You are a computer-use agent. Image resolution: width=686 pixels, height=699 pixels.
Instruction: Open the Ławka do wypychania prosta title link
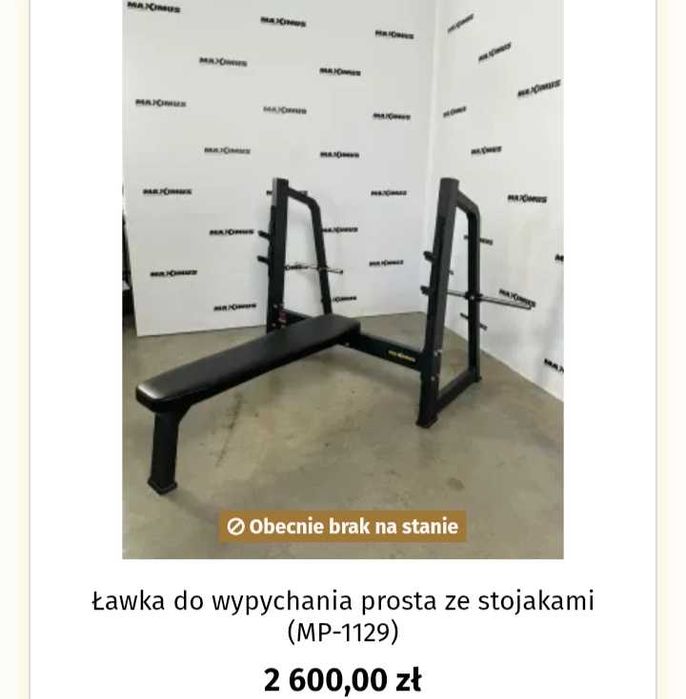click(342, 616)
